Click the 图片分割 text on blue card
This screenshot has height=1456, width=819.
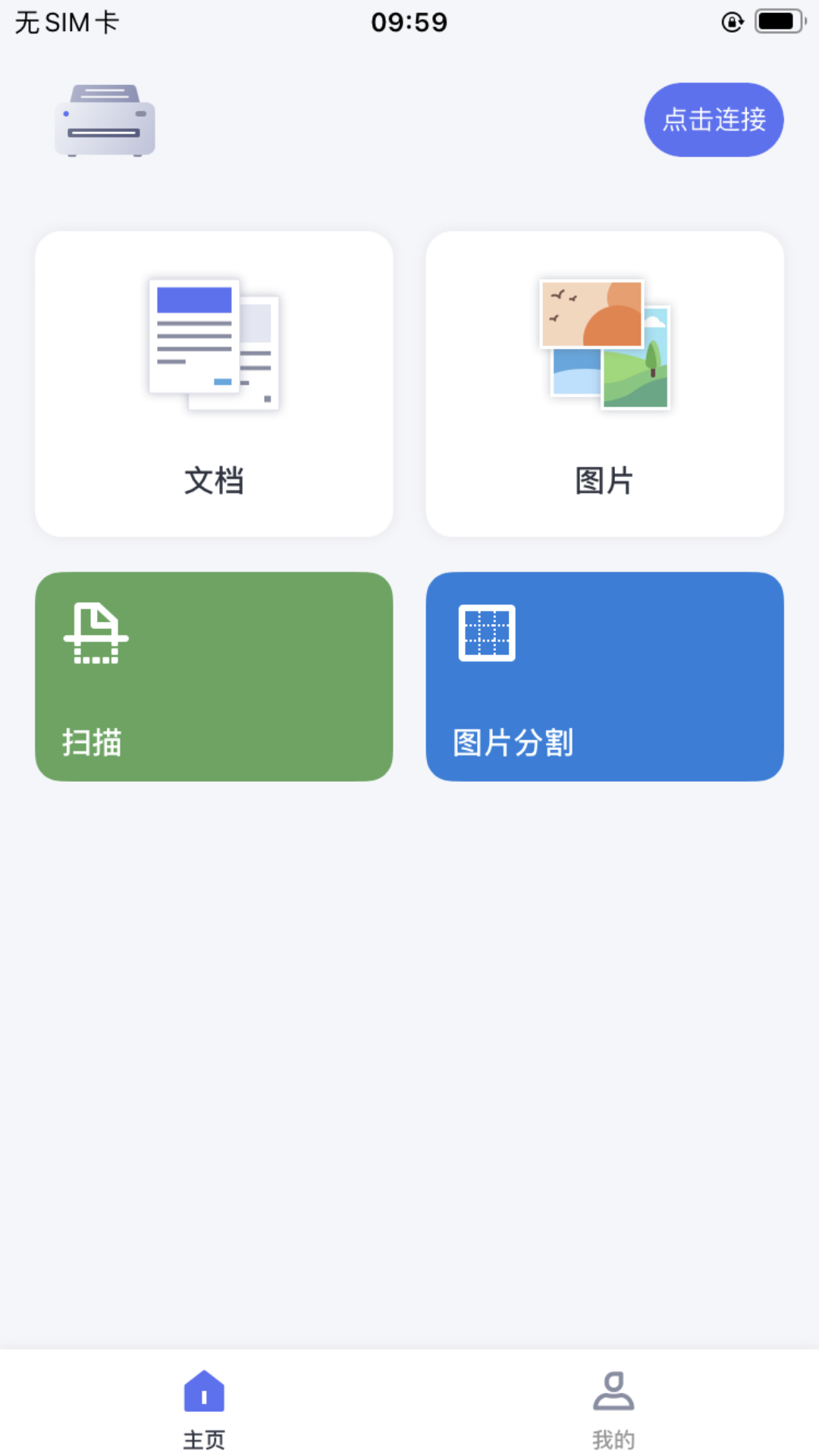[513, 744]
